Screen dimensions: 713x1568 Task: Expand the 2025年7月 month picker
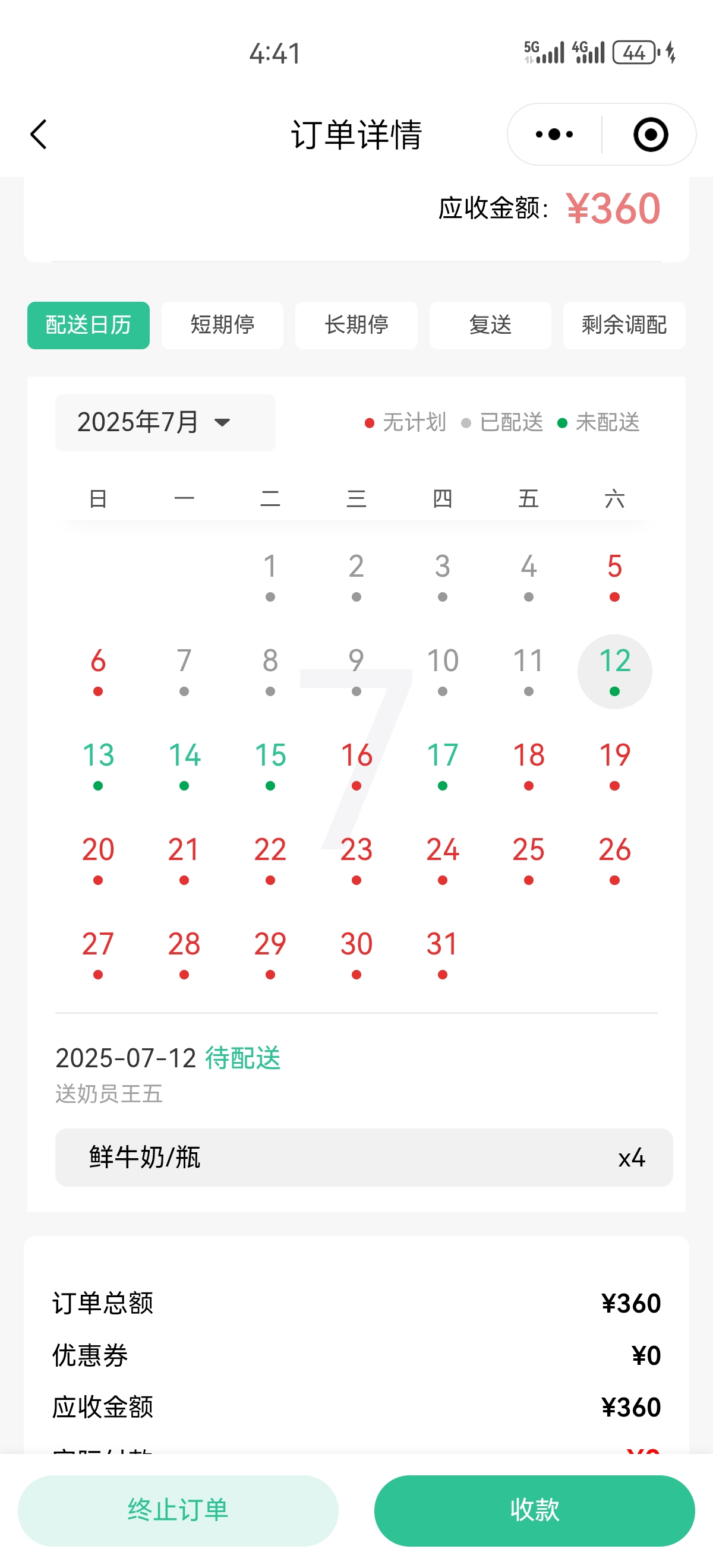(165, 422)
